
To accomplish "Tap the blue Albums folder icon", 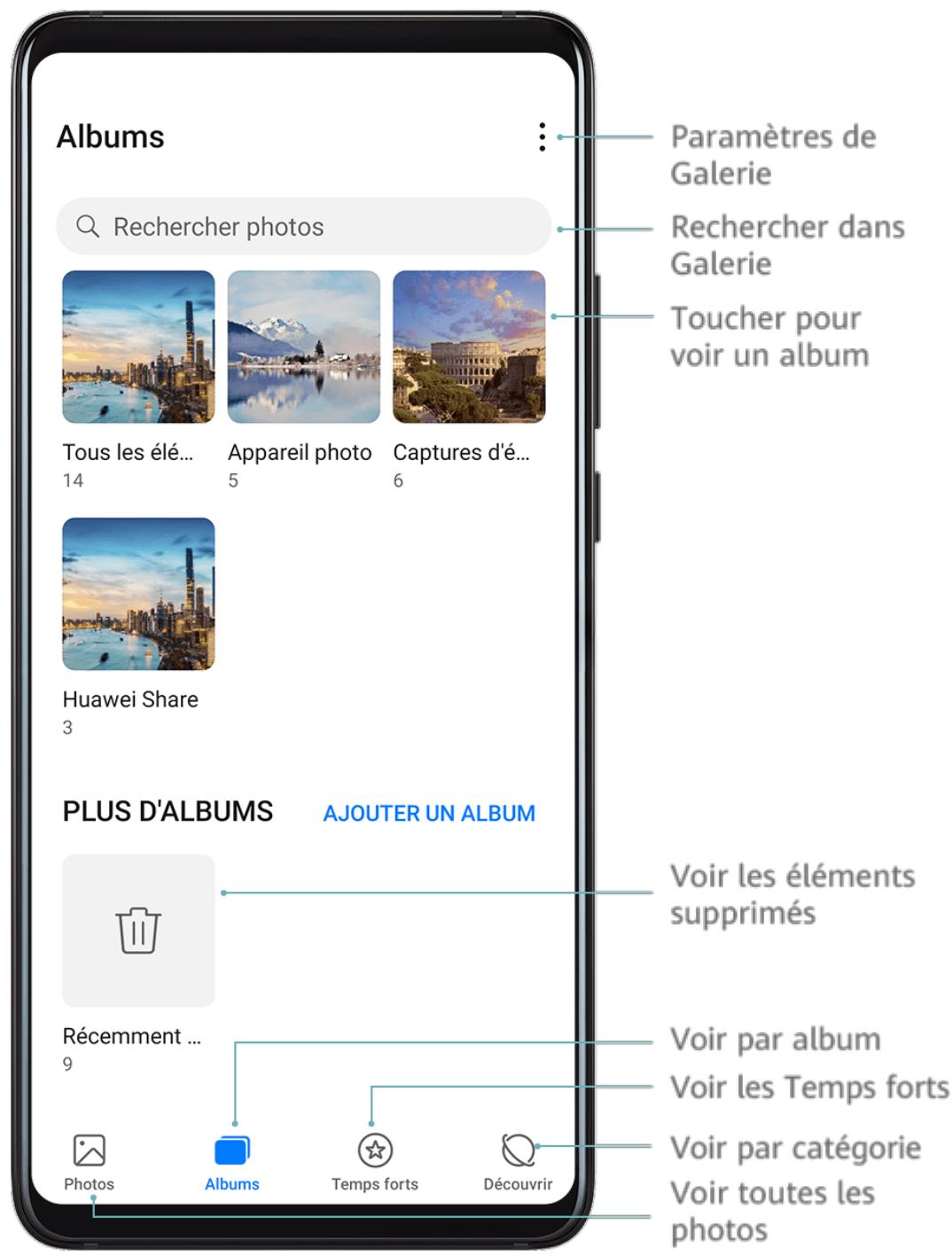I will pyautogui.click(x=231, y=1148).
